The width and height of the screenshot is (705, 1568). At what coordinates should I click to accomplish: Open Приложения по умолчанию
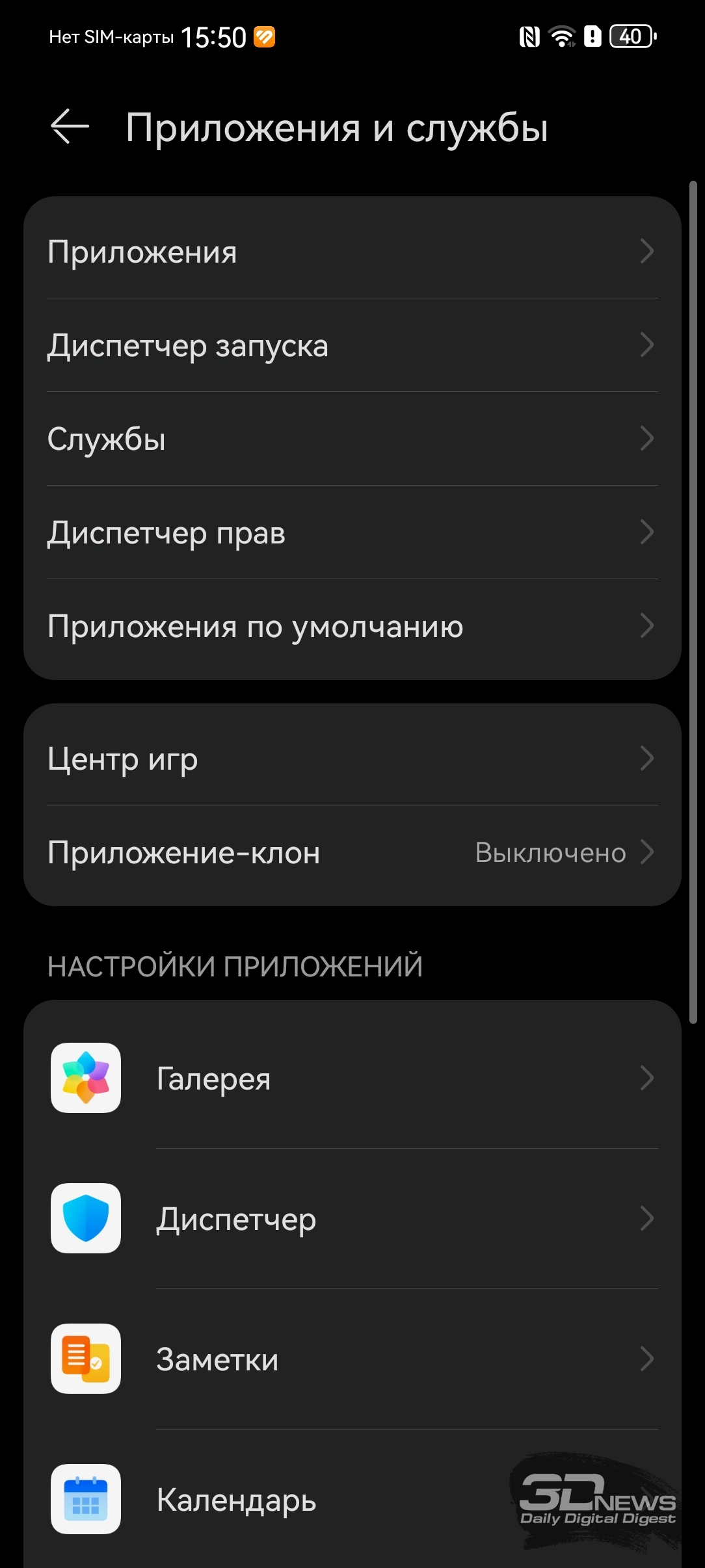352,626
